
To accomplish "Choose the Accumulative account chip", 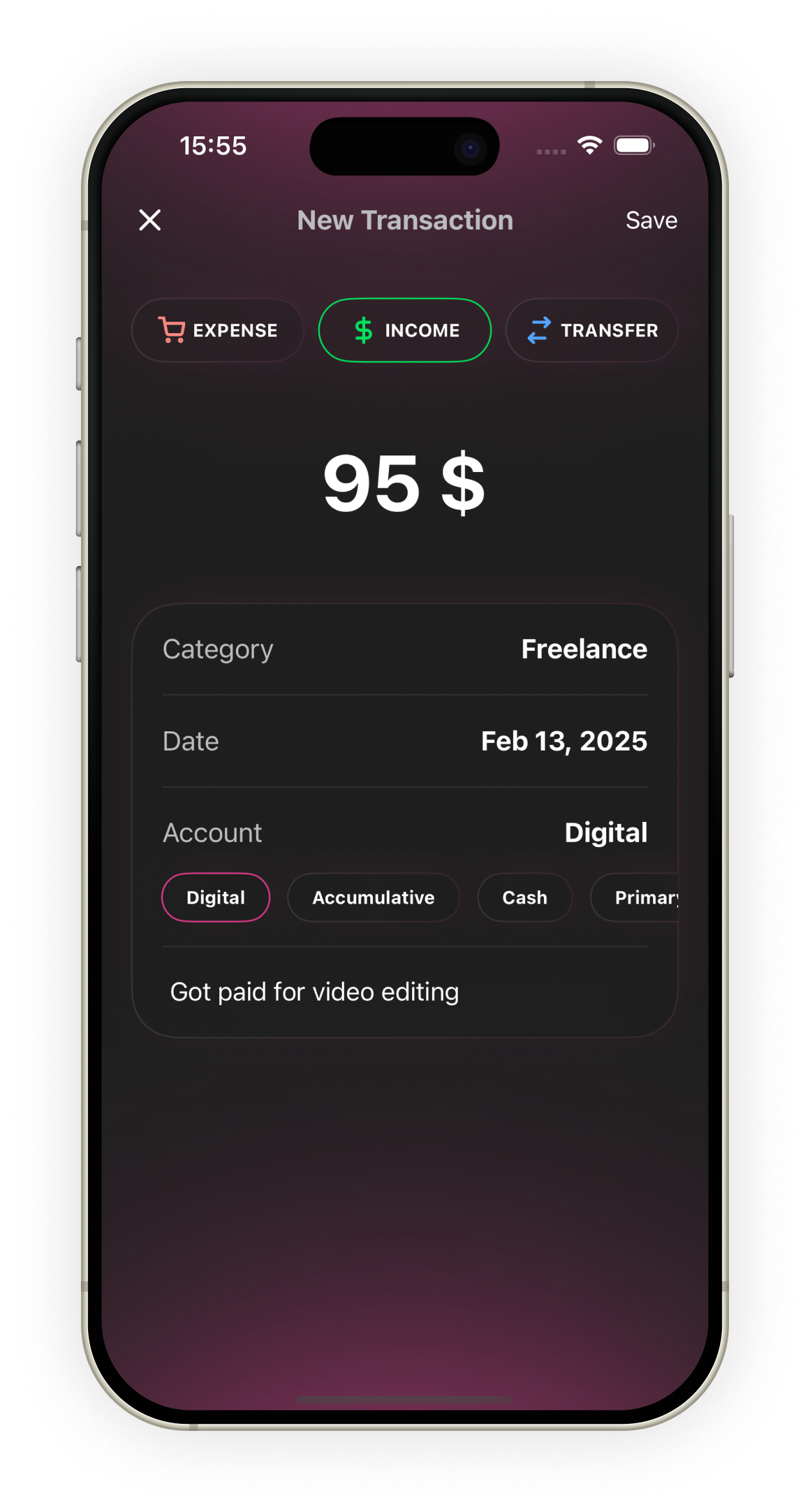I will point(373,898).
